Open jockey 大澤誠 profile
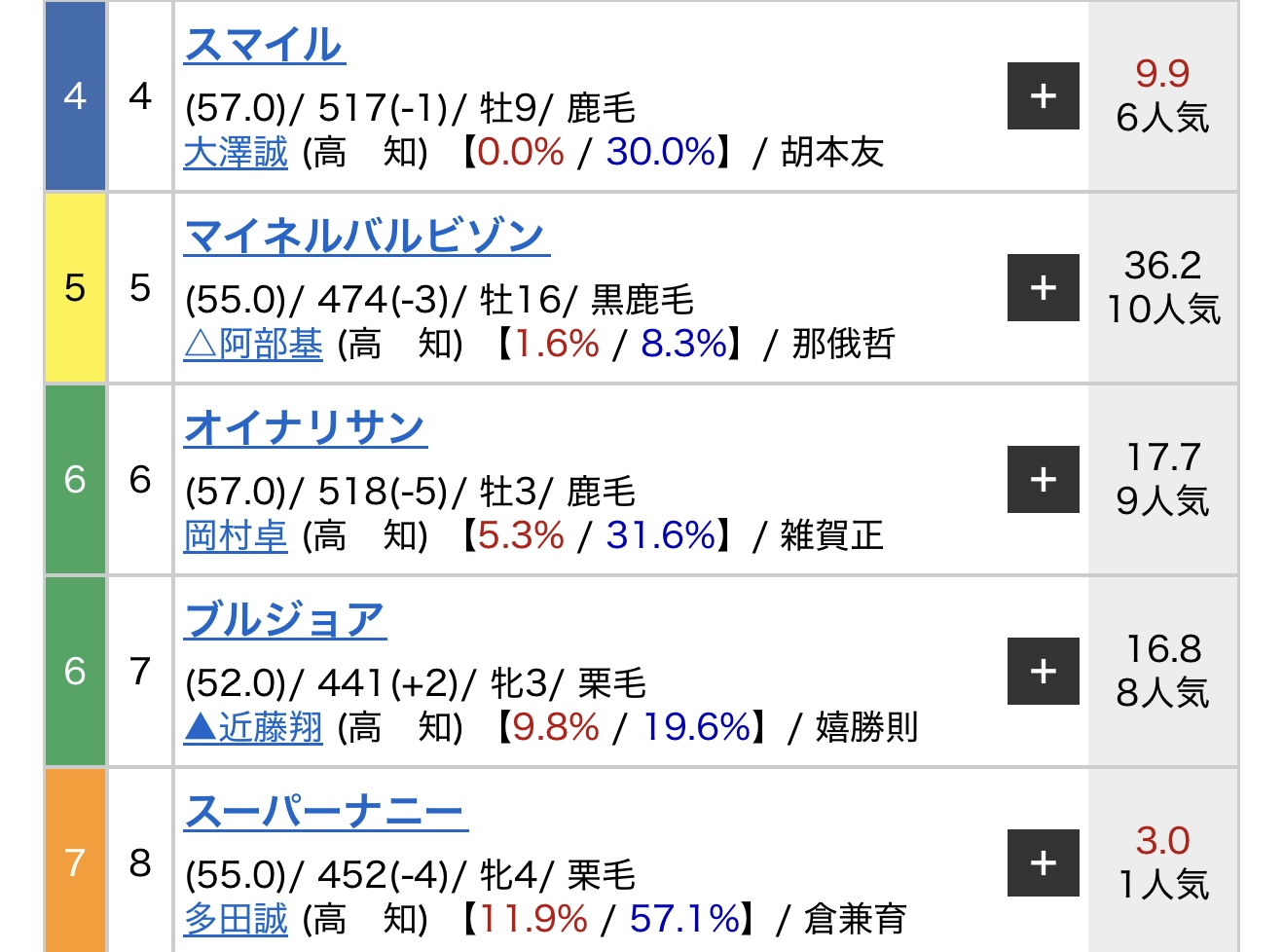Viewport: 1284px width, 952px height. 236,153
